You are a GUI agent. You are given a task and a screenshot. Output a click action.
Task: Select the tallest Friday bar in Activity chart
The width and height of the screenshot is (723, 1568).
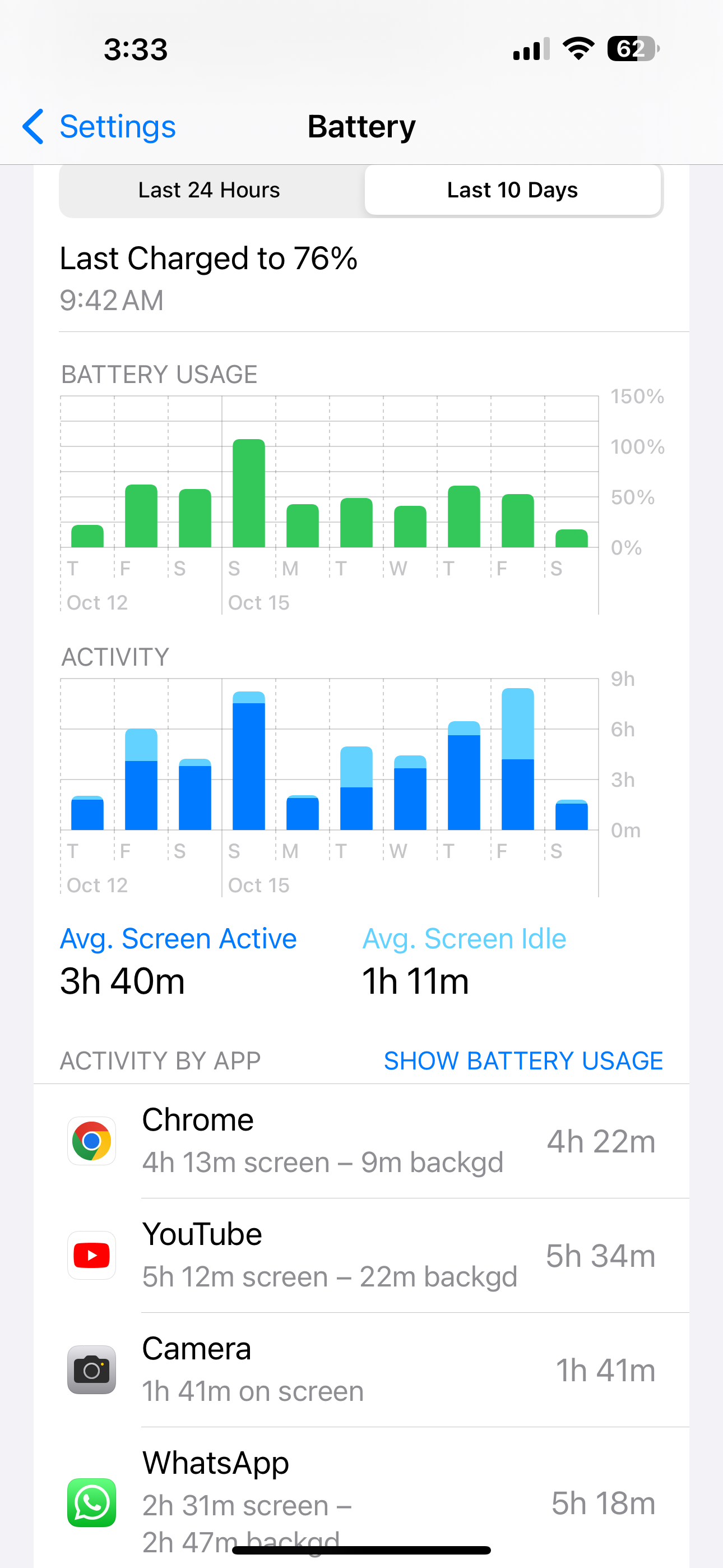pyautogui.click(x=517, y=759)
